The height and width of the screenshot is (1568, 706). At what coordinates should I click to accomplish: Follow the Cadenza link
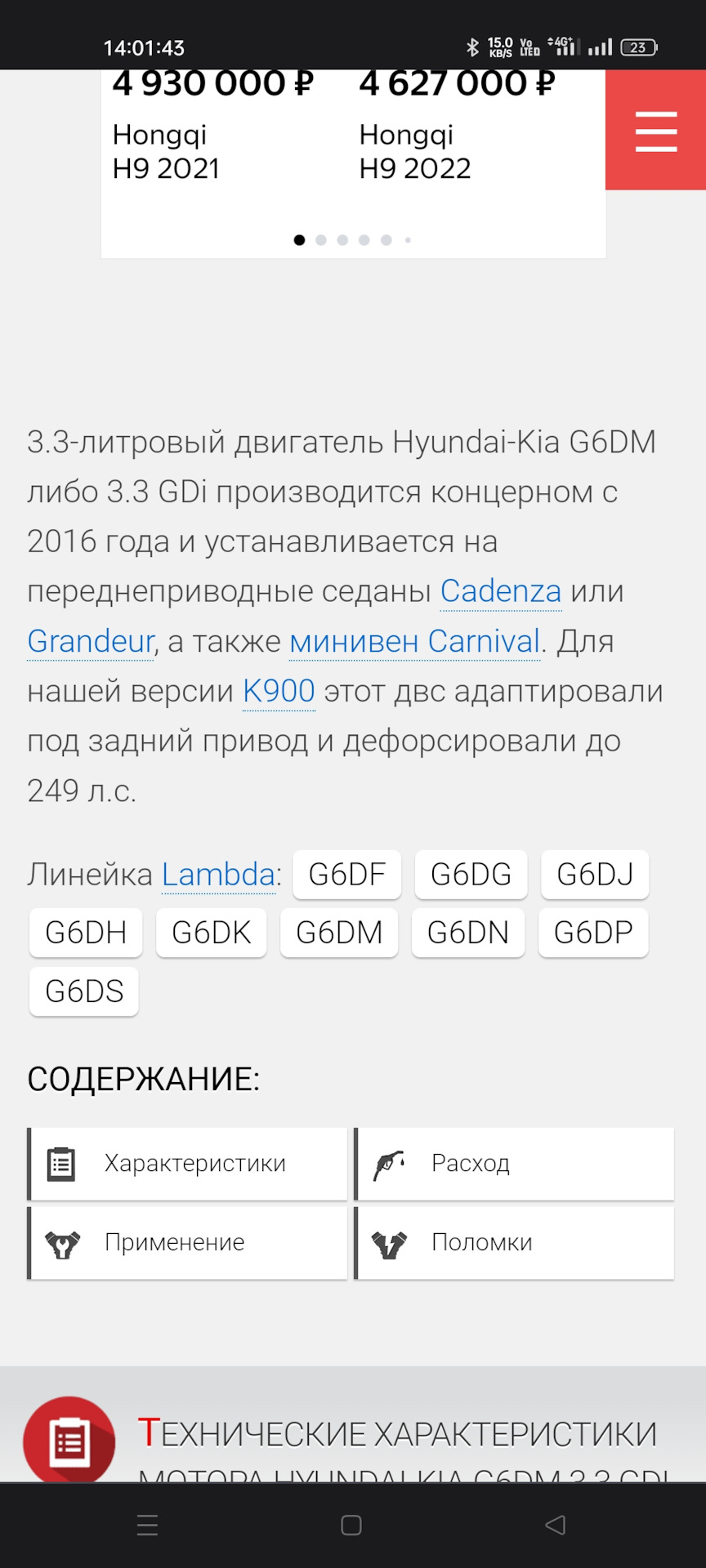[x=501, y=591]
